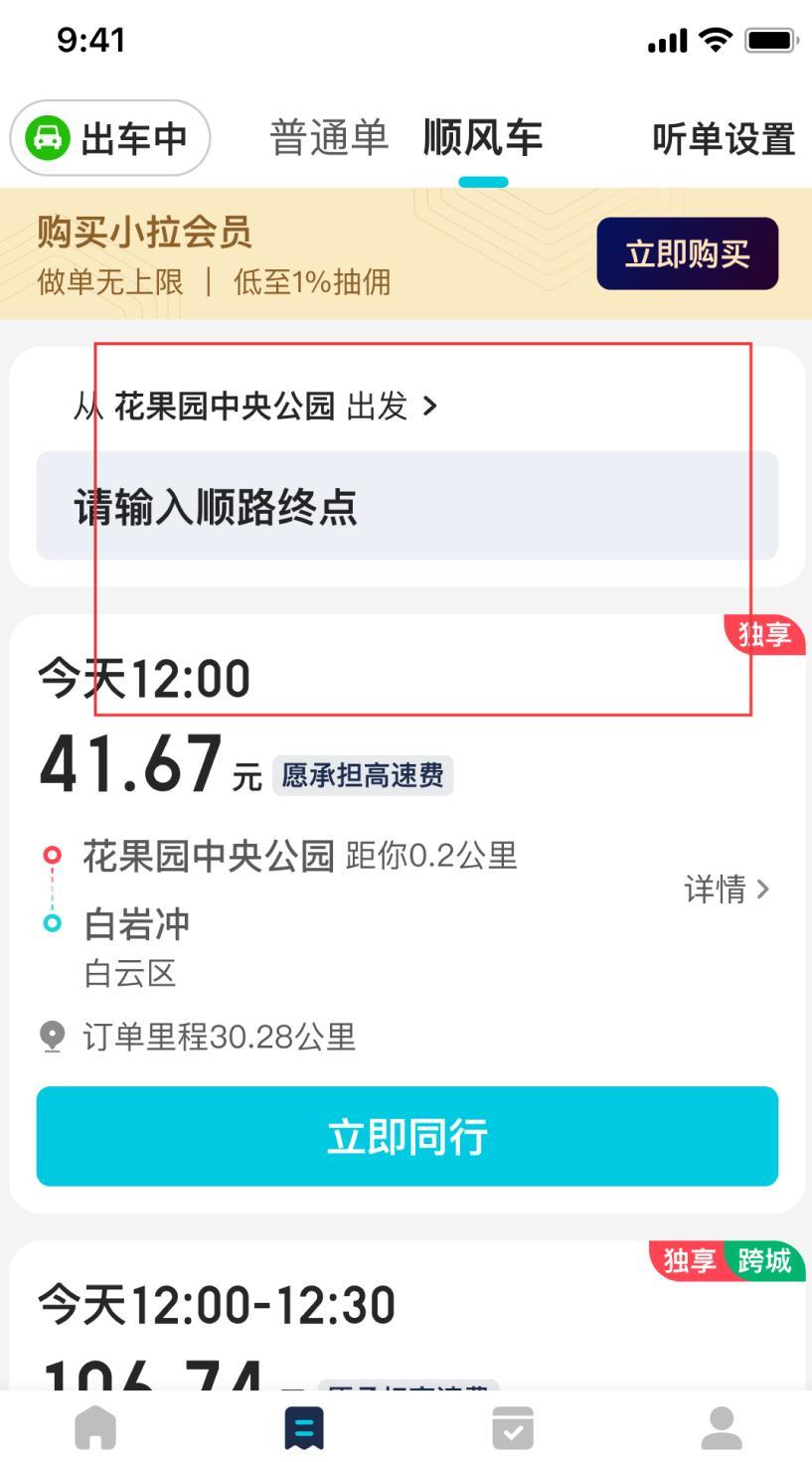Open 听单设置
The height and width of the screenshot is (1462, 812).
click(x=724, y=139)
